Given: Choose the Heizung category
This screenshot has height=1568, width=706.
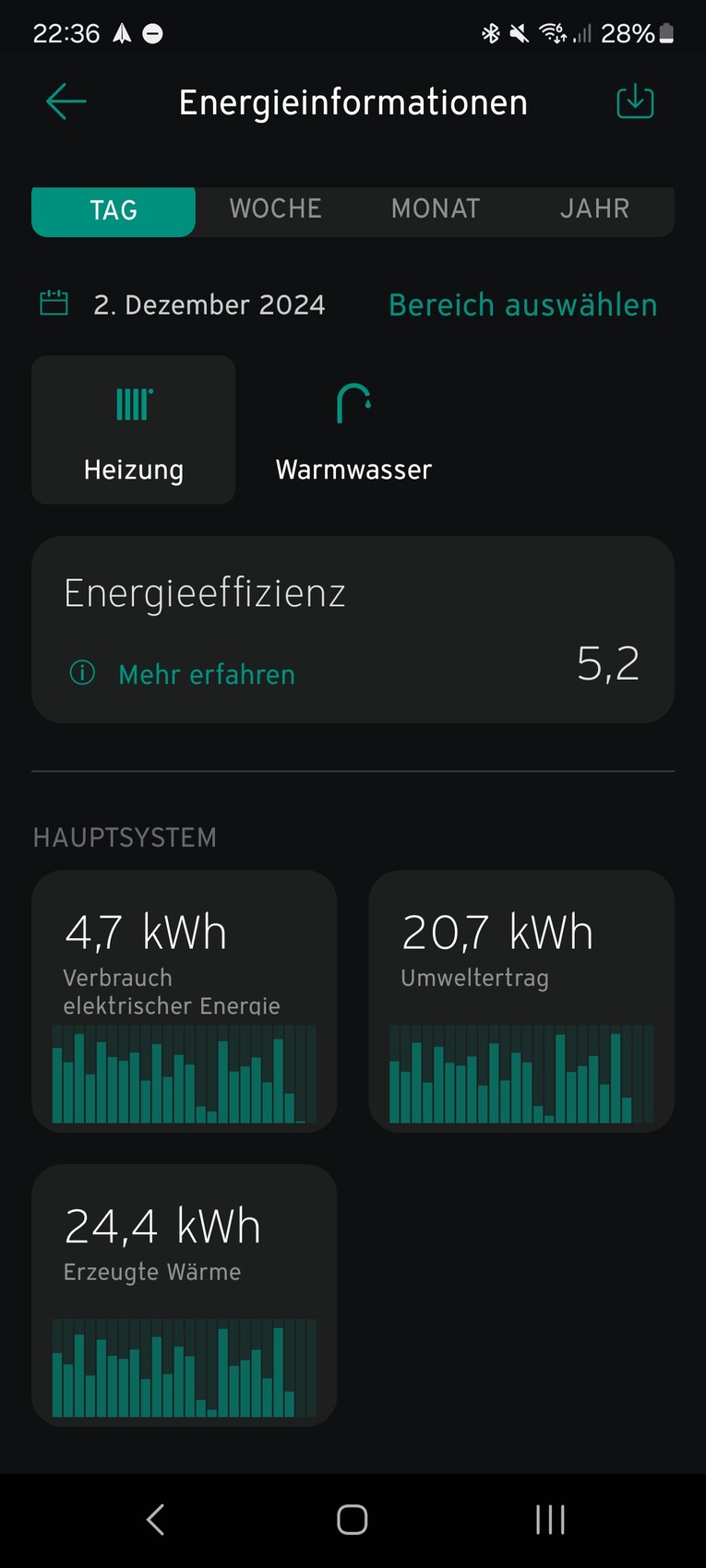Looking at the screenshot, I should 134,430.
